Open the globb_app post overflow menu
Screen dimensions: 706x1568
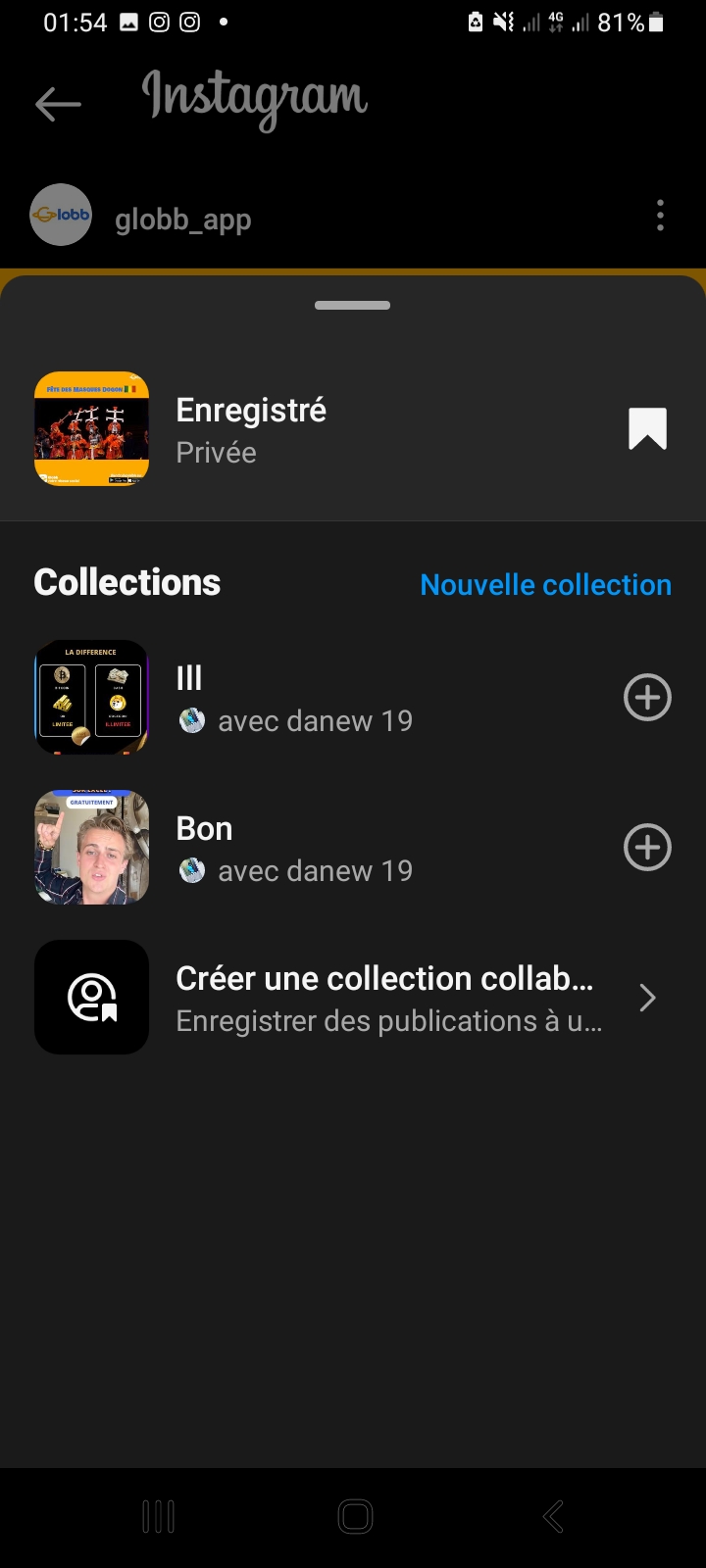660,216
